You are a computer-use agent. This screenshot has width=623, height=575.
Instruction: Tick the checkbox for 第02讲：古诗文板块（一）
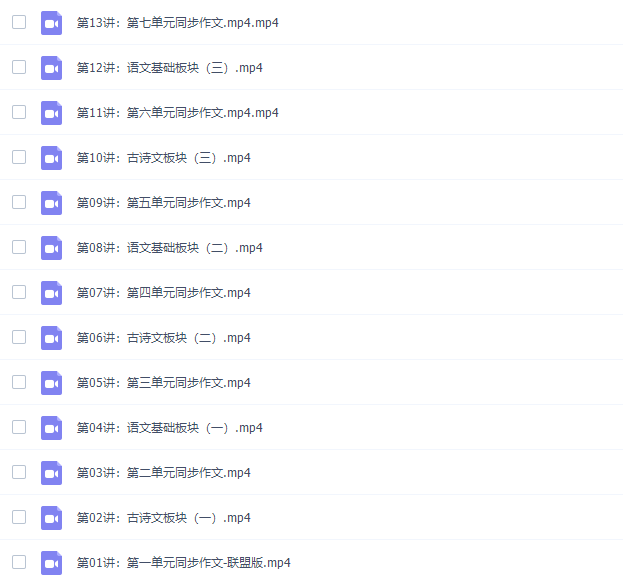click(x=19, y=517)
